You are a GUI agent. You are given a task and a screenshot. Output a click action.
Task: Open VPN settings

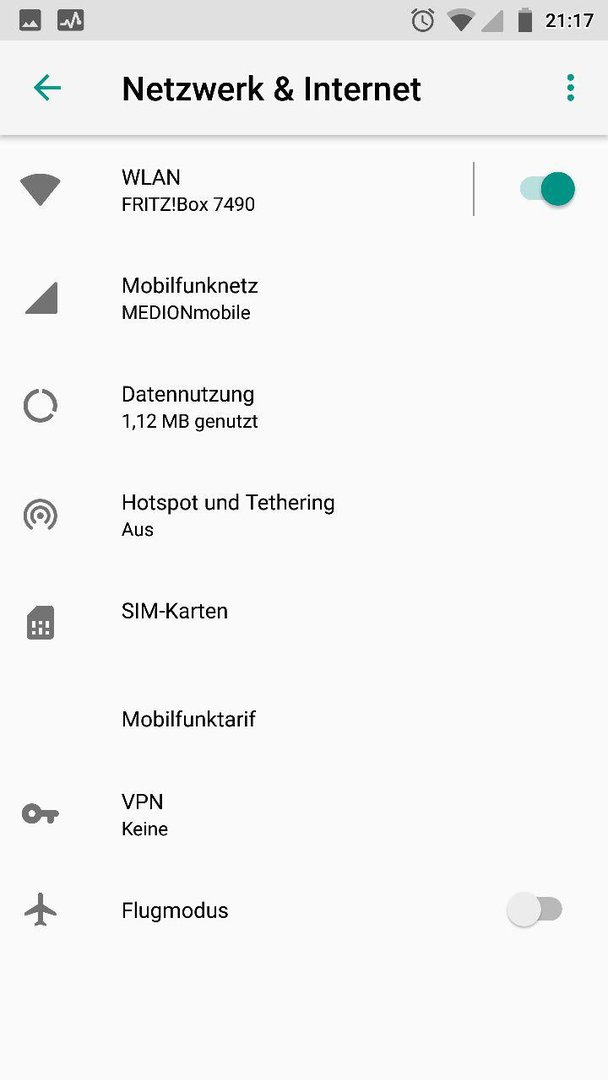[x=304, y=815]
